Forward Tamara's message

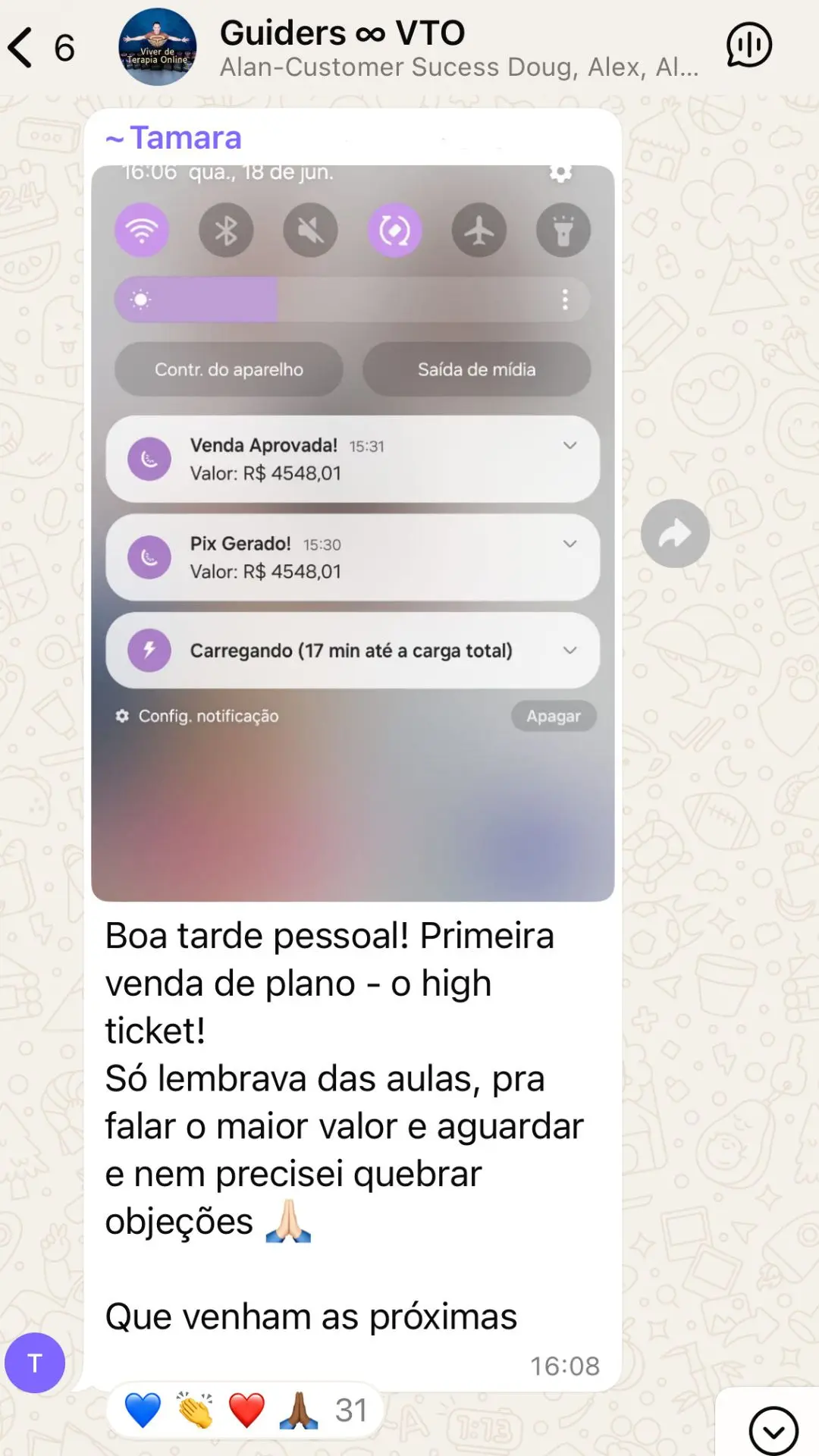tap(675, 533)
